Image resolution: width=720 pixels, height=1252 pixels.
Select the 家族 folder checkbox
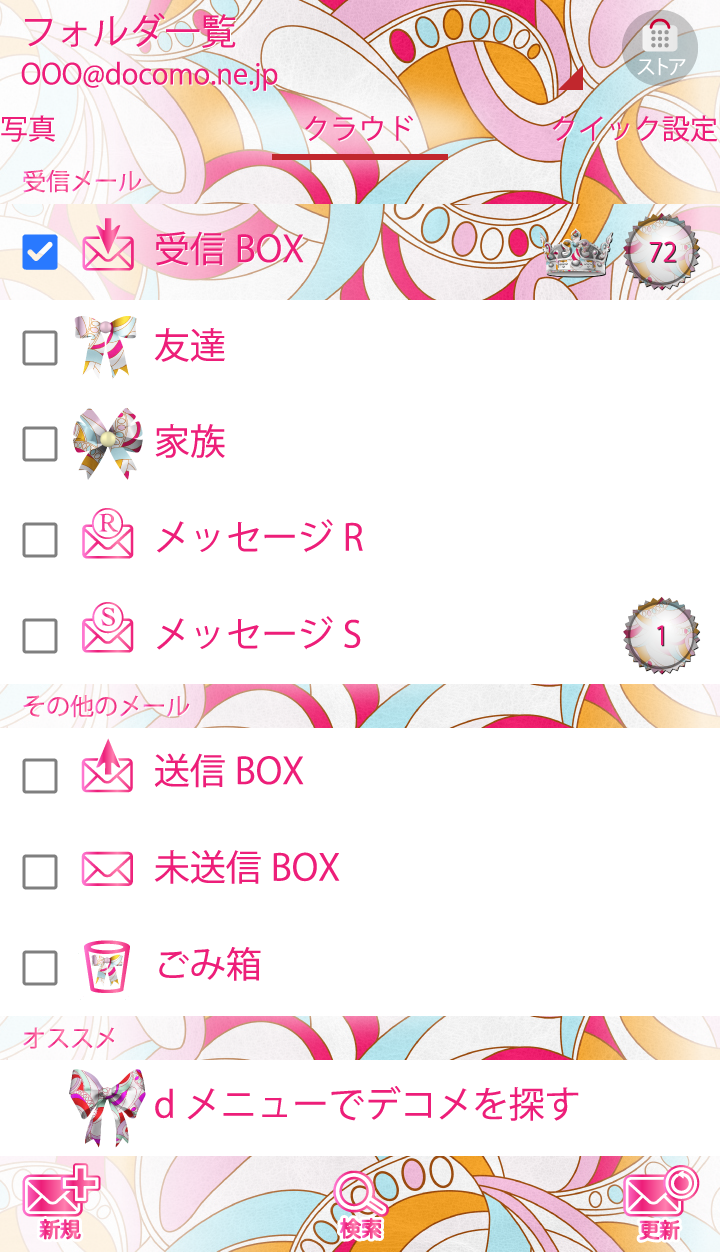40,444
